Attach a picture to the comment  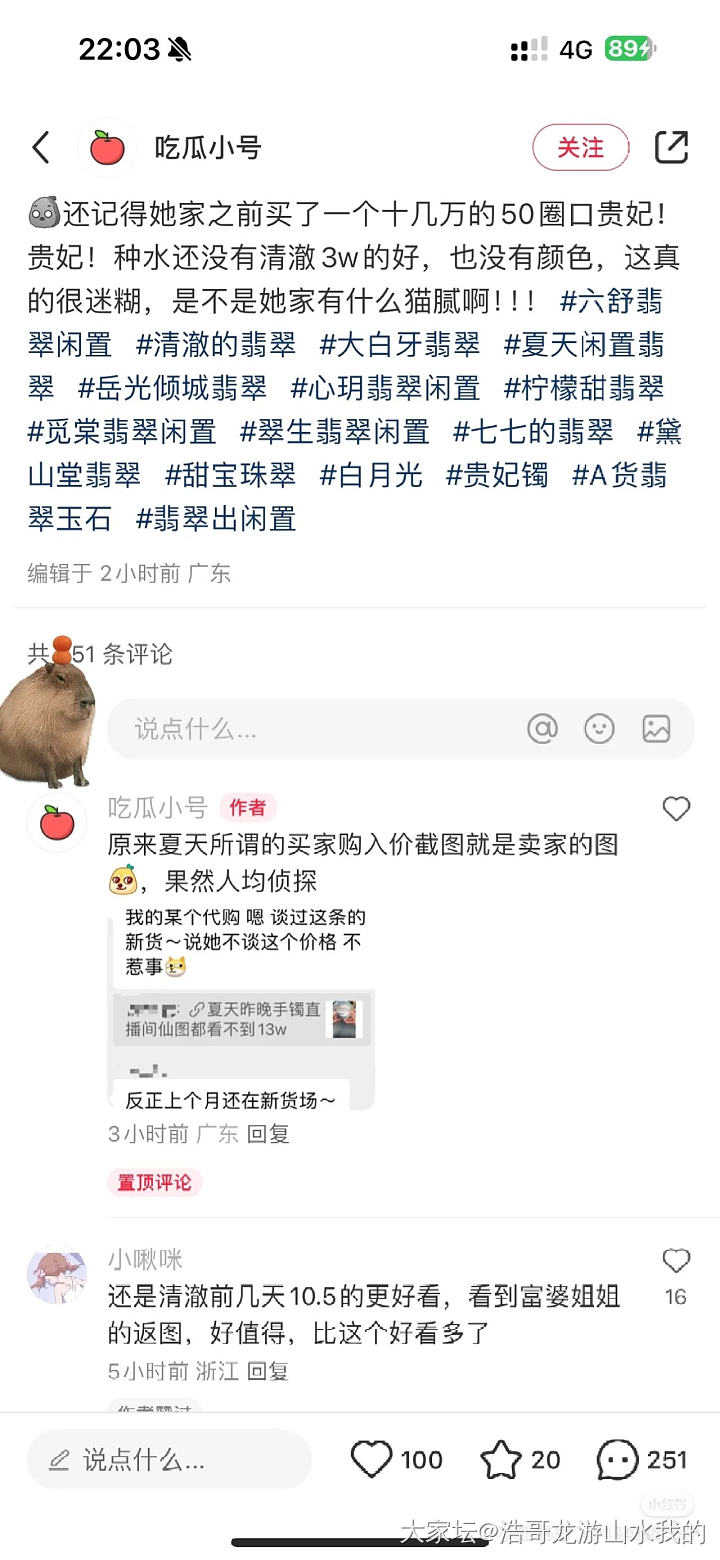click(x=656, y=729)
